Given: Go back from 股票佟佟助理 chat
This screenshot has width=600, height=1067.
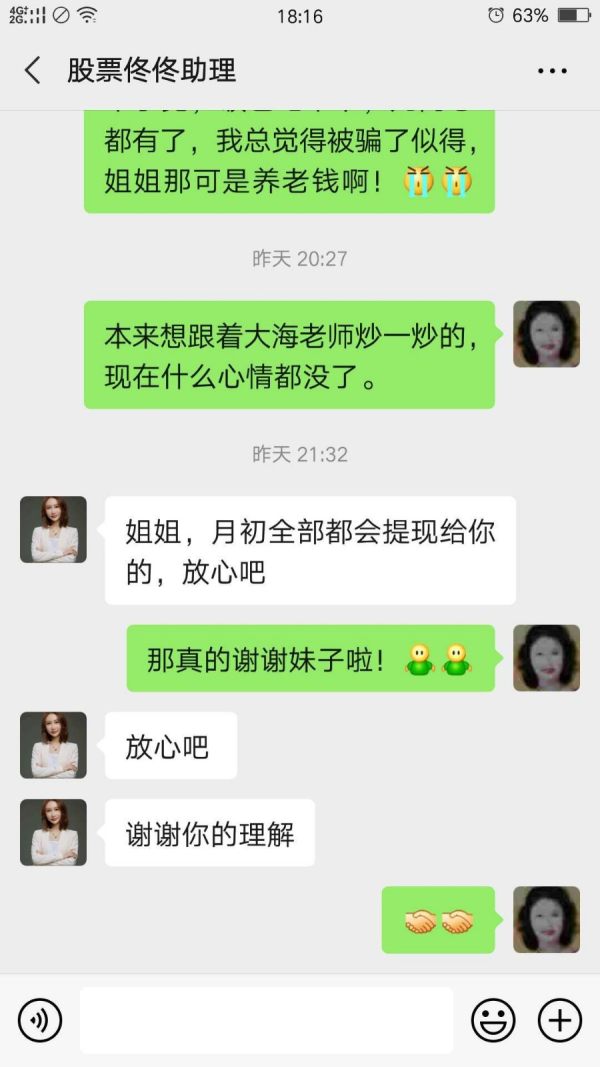Looking at the screenshot, I should pos(32,70).
